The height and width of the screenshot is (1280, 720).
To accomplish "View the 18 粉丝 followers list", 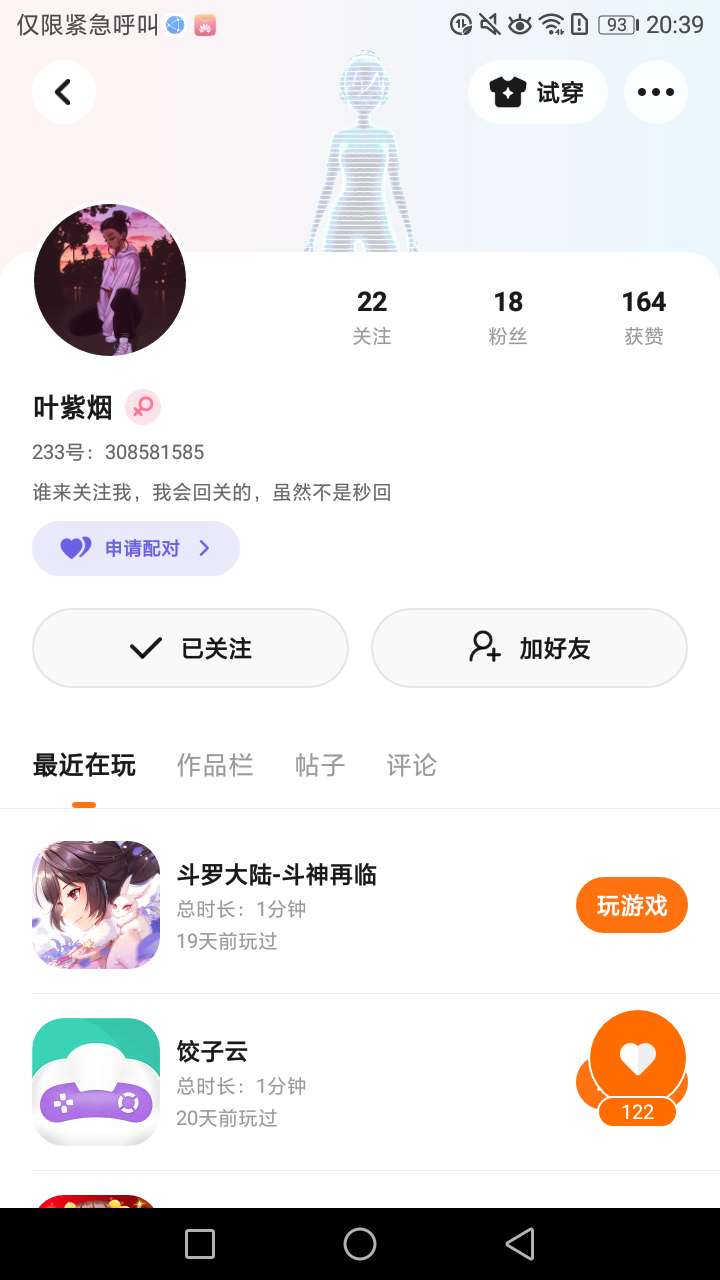I will 507,316.
